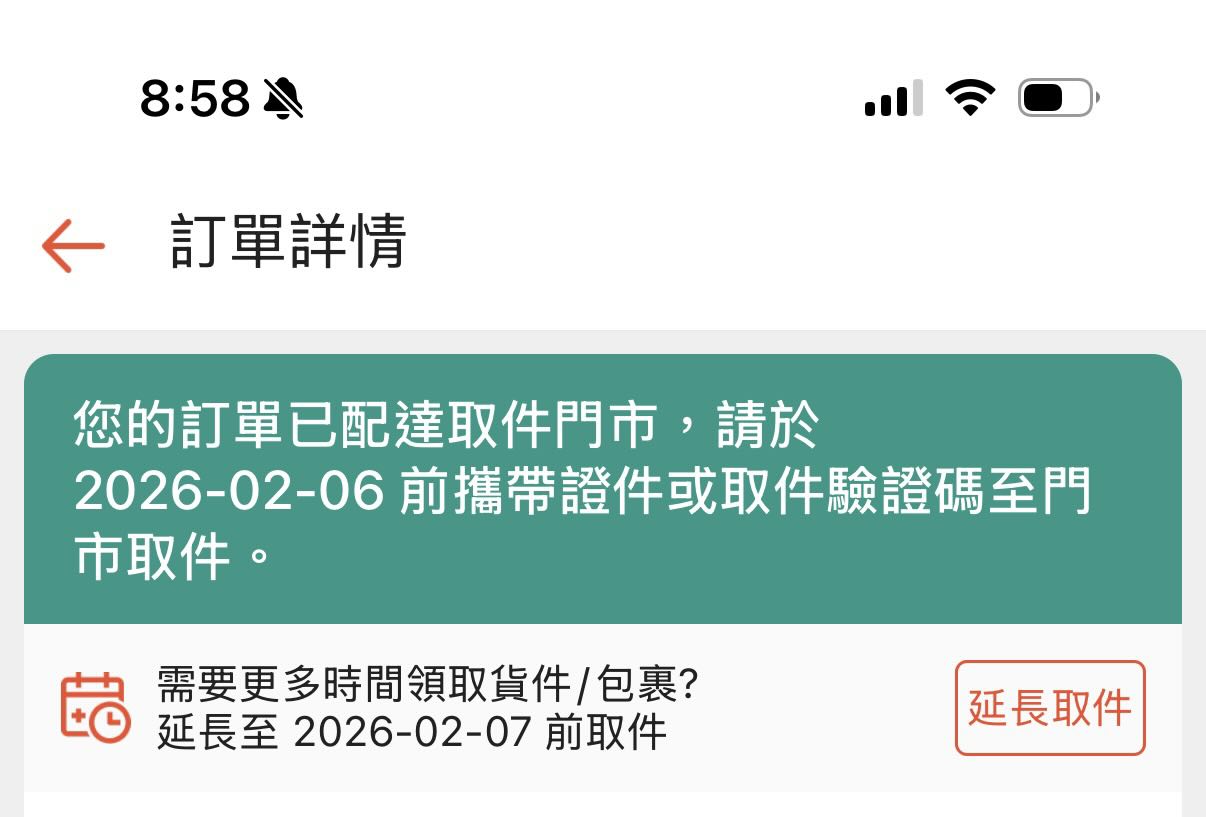Tap the 延長取件 button

[1049, 708]
